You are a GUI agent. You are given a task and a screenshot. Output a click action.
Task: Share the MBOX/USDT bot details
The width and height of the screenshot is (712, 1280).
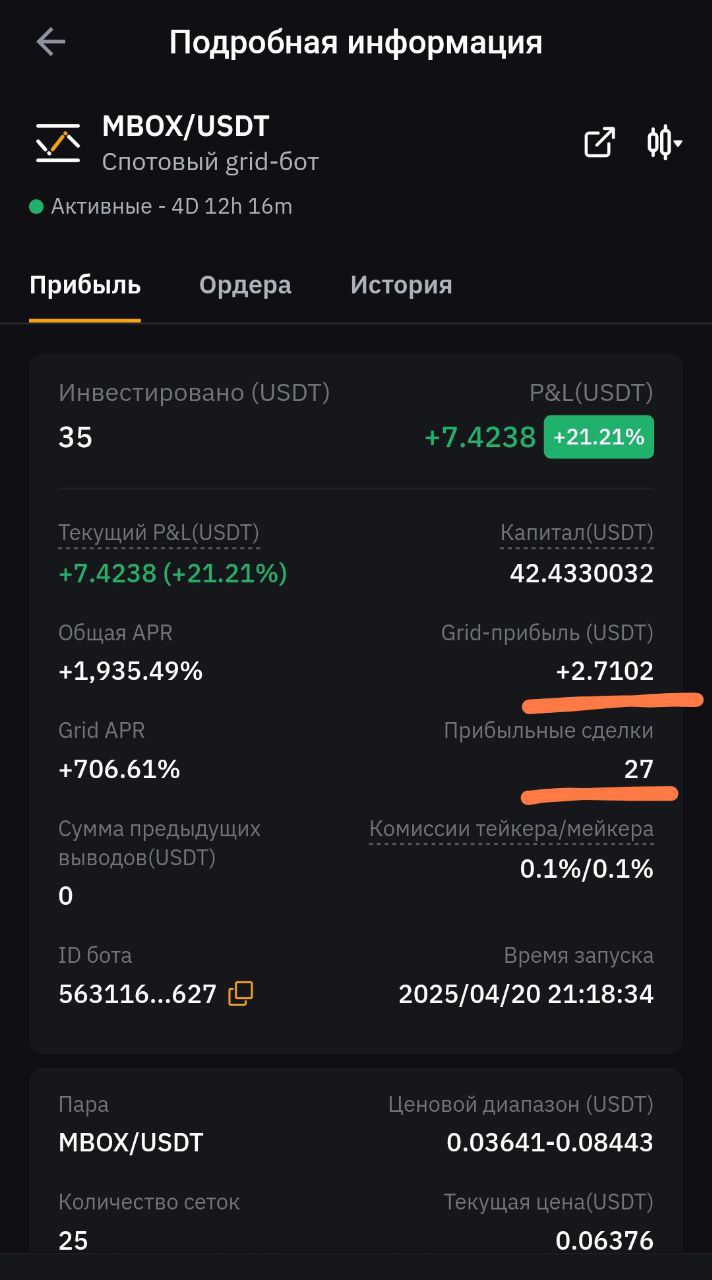coord(599,143)
